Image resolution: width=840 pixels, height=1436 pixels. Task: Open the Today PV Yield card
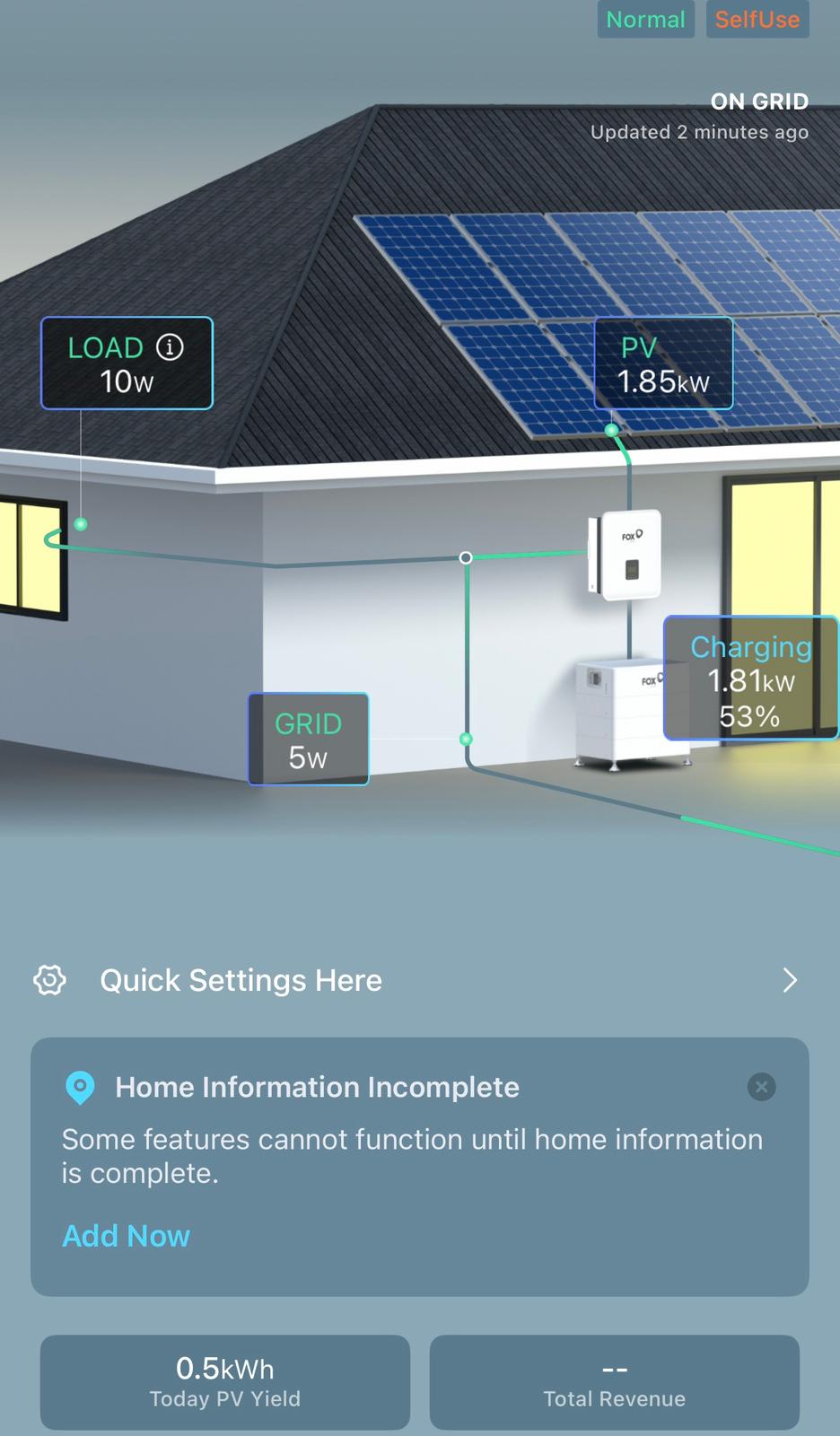(x=224, y=1381)
